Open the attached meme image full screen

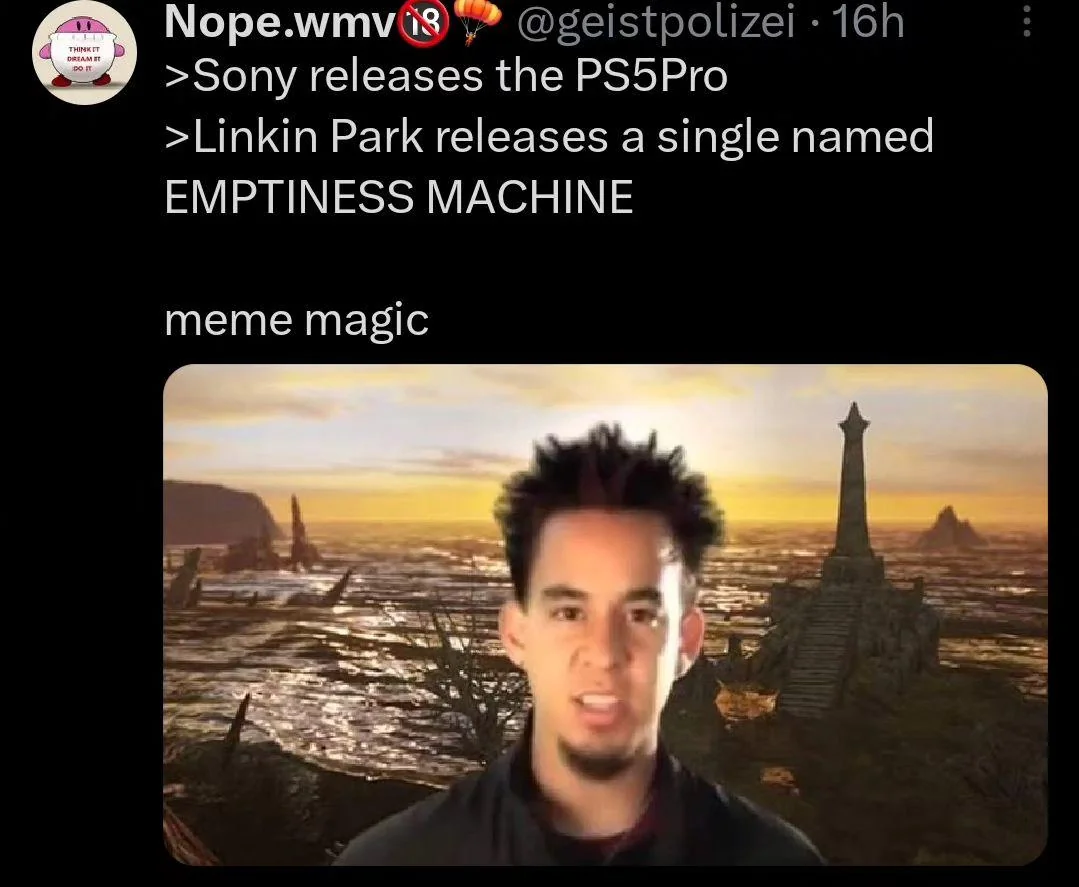604,614
